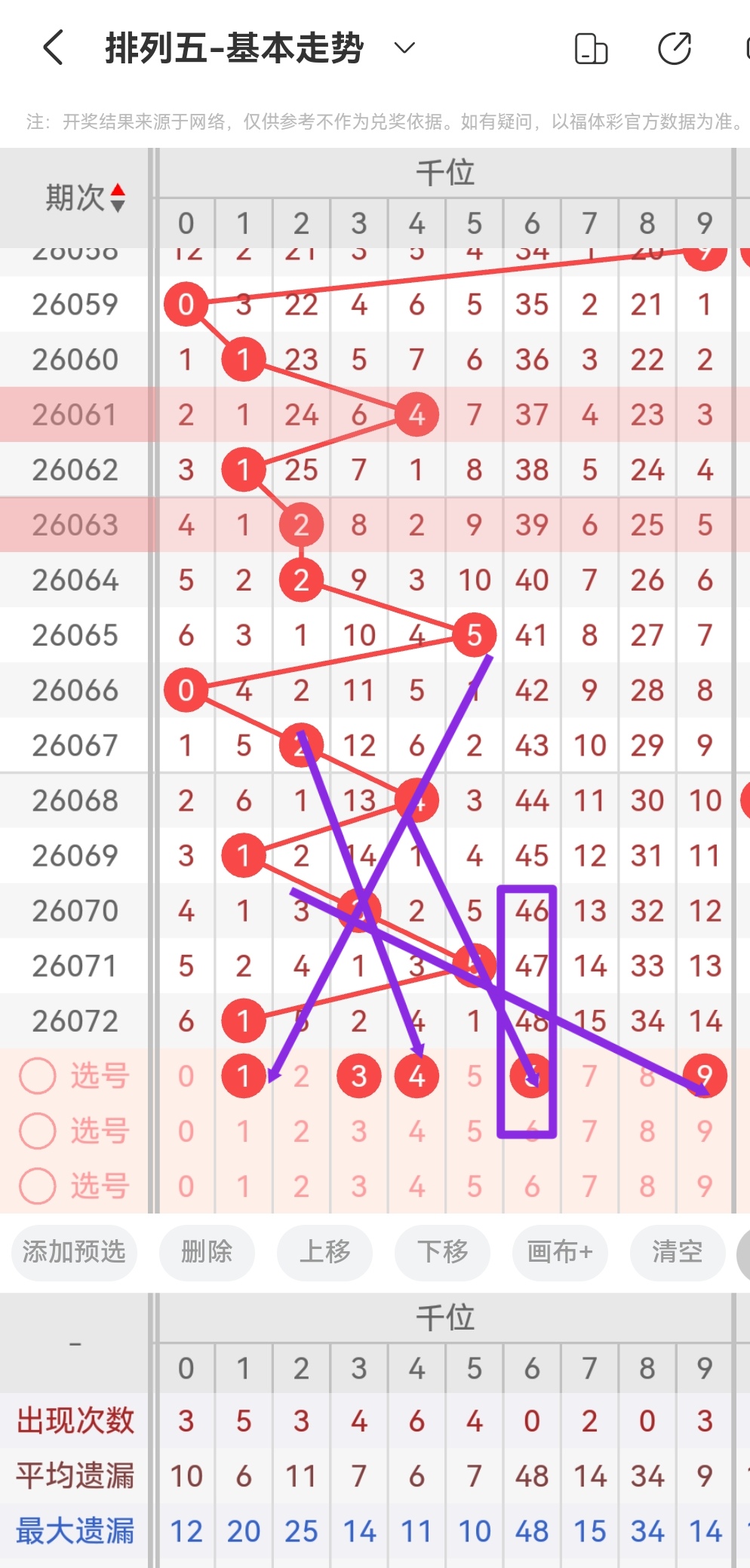Tap the 期次 column sort triangle
Image resolution: width=750 pixels, height=1568 pixels.
coord(118,200)
